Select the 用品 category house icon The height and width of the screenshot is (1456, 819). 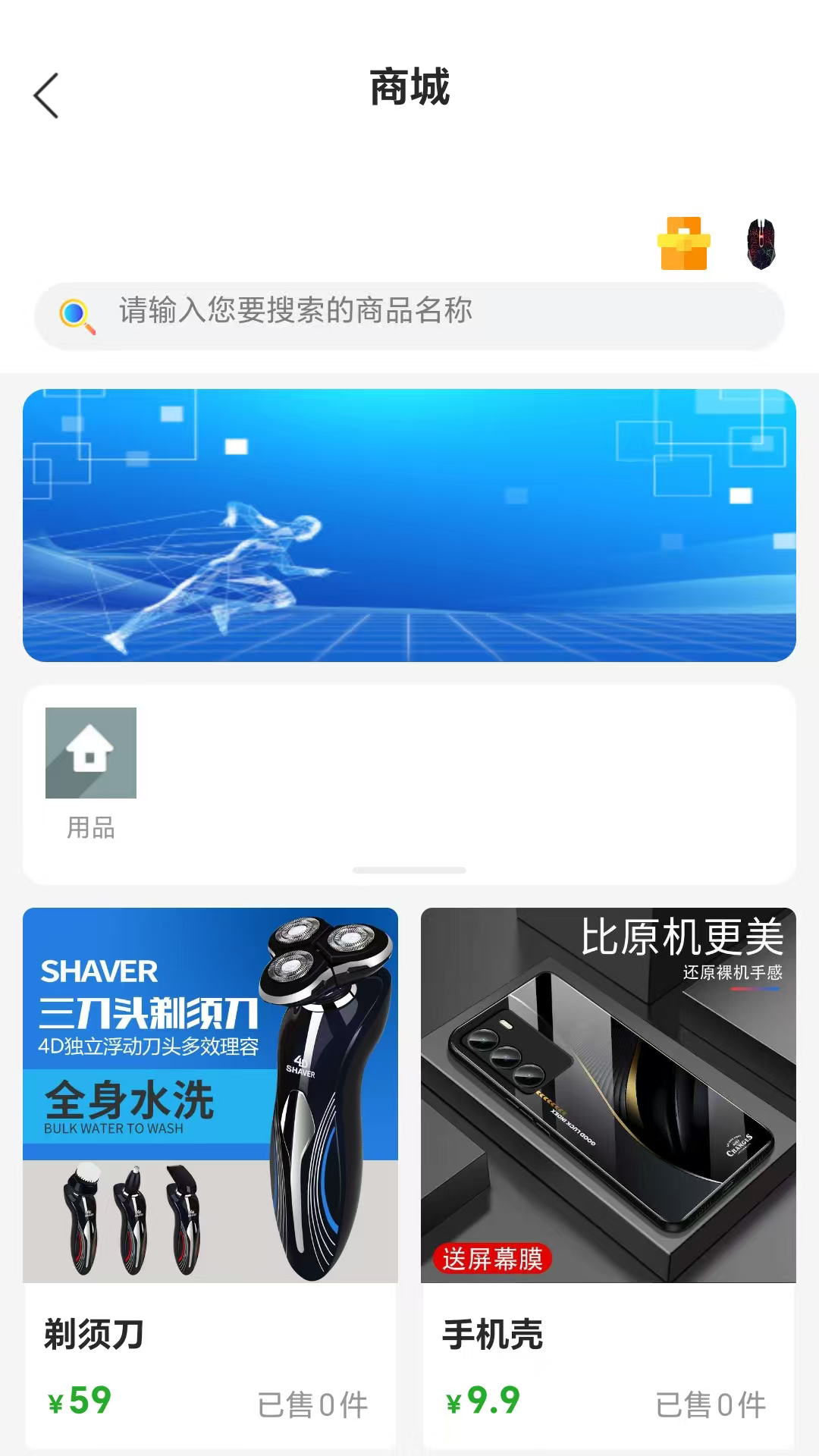pyautogui.click(x=90, y=752)
